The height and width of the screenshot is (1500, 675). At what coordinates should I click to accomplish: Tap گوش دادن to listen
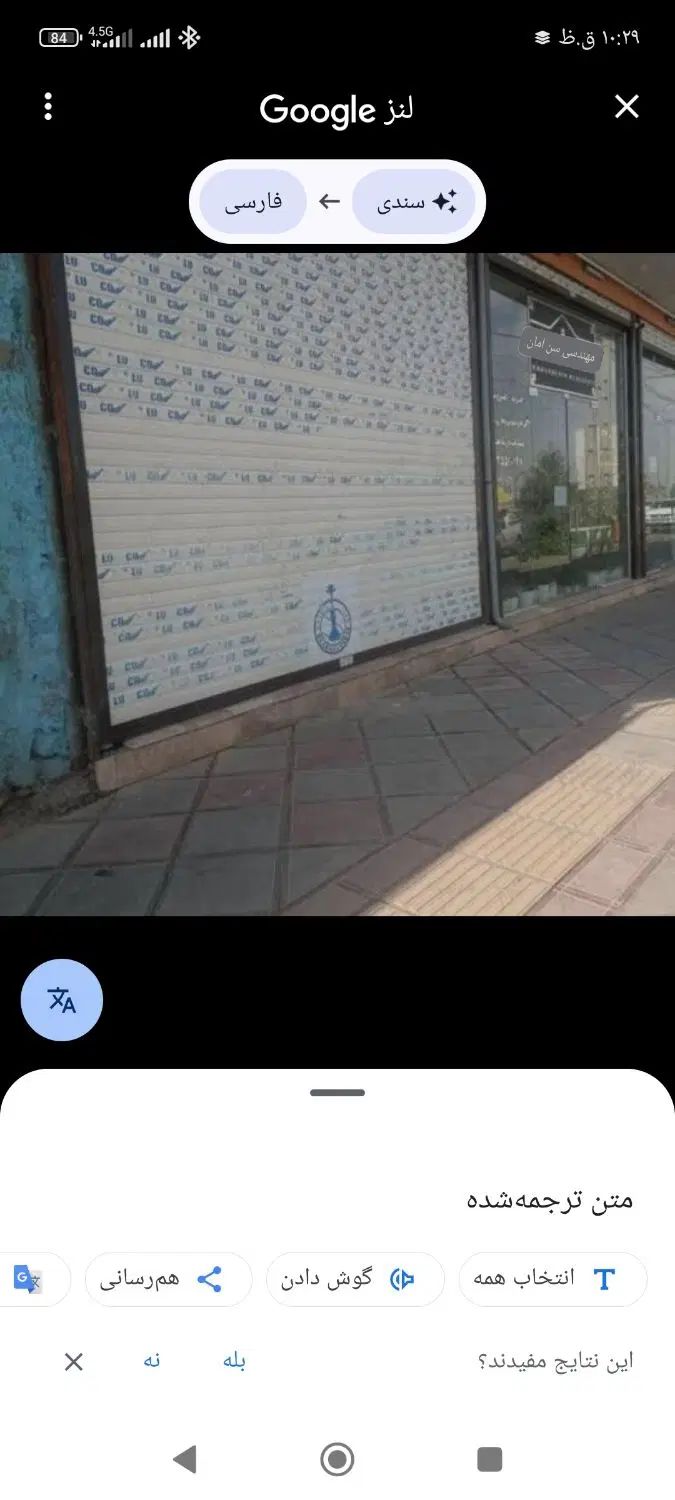pyautogui.click(x=354, y=1279)
